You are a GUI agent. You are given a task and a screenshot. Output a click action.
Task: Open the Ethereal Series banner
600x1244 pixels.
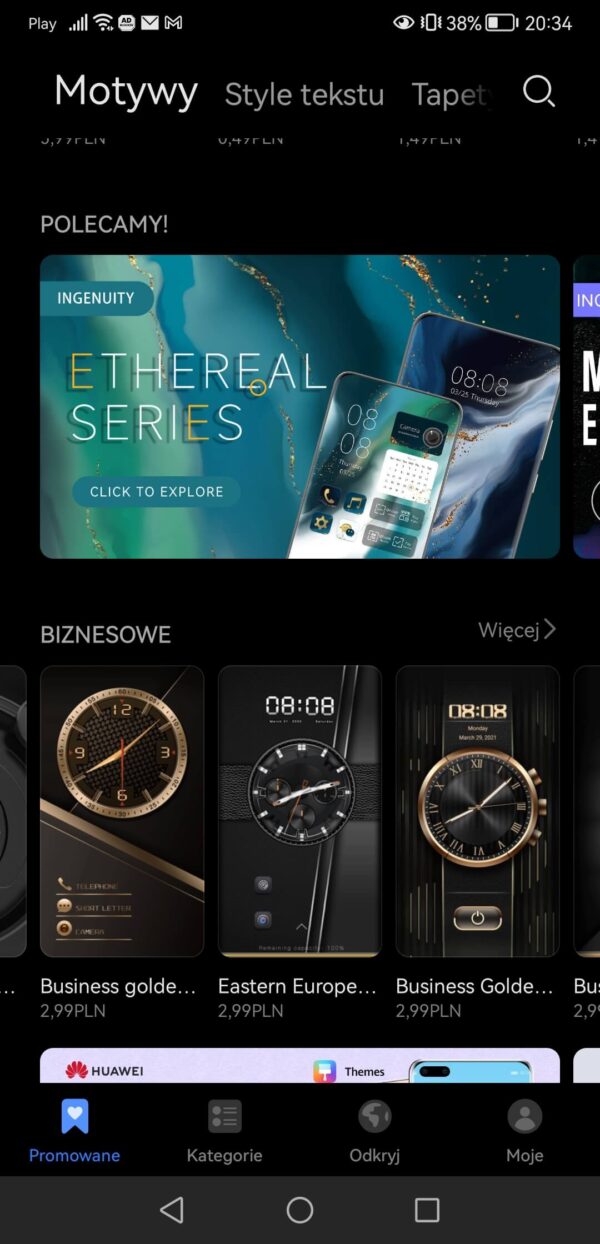click(300, 406)
